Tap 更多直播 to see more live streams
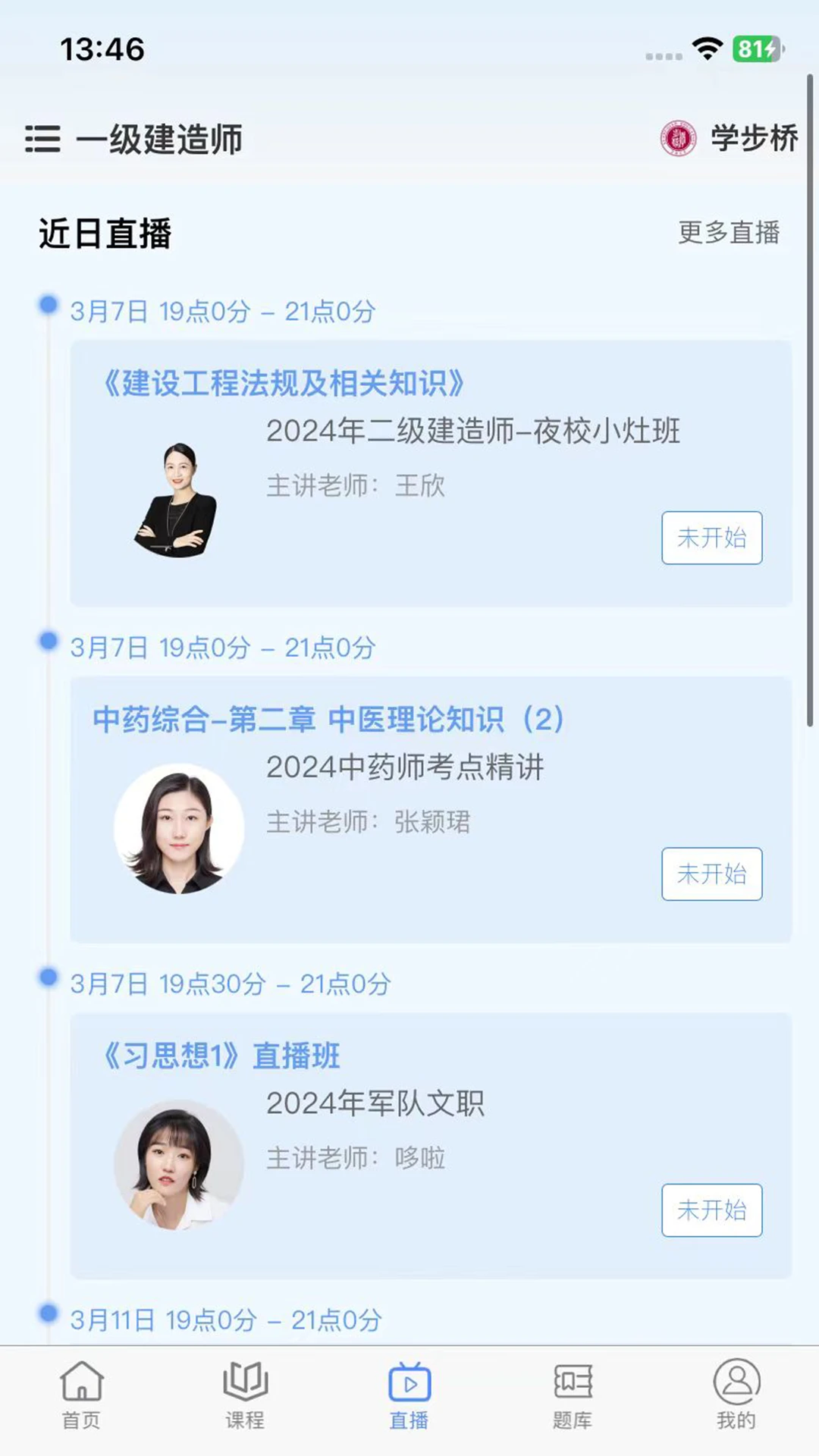The image size is (819, 1456). click(728, 233)
